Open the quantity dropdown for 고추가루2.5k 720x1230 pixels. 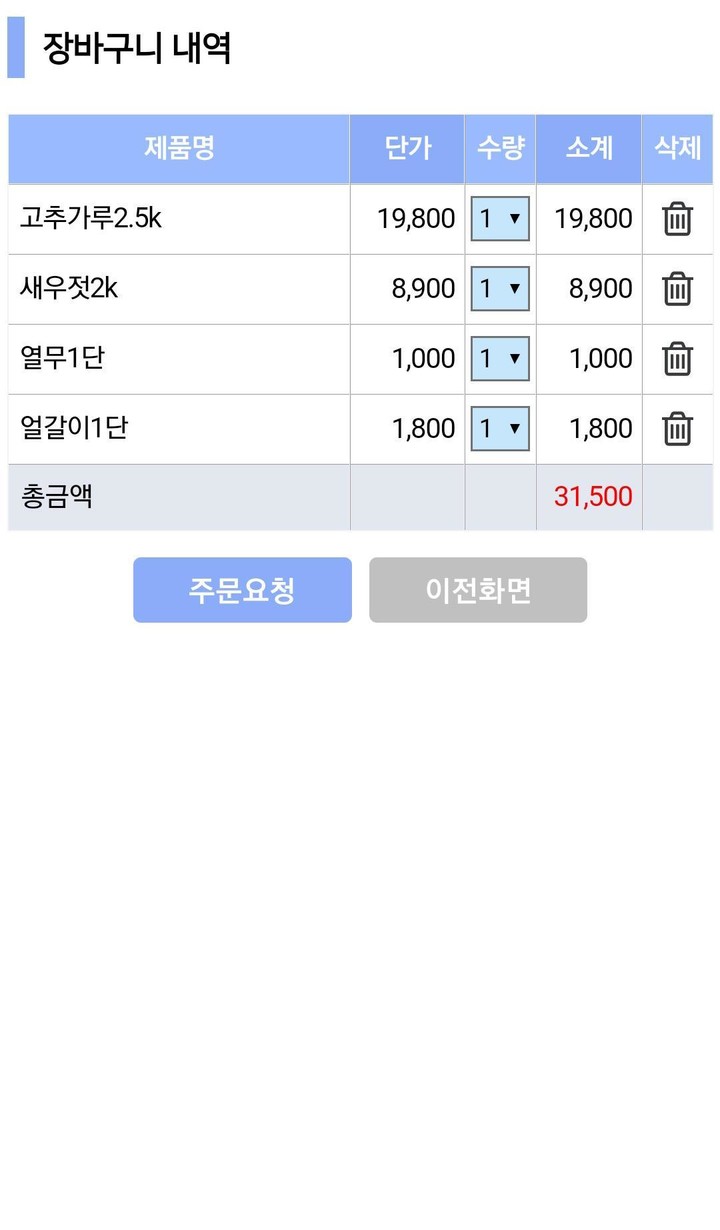500,218
